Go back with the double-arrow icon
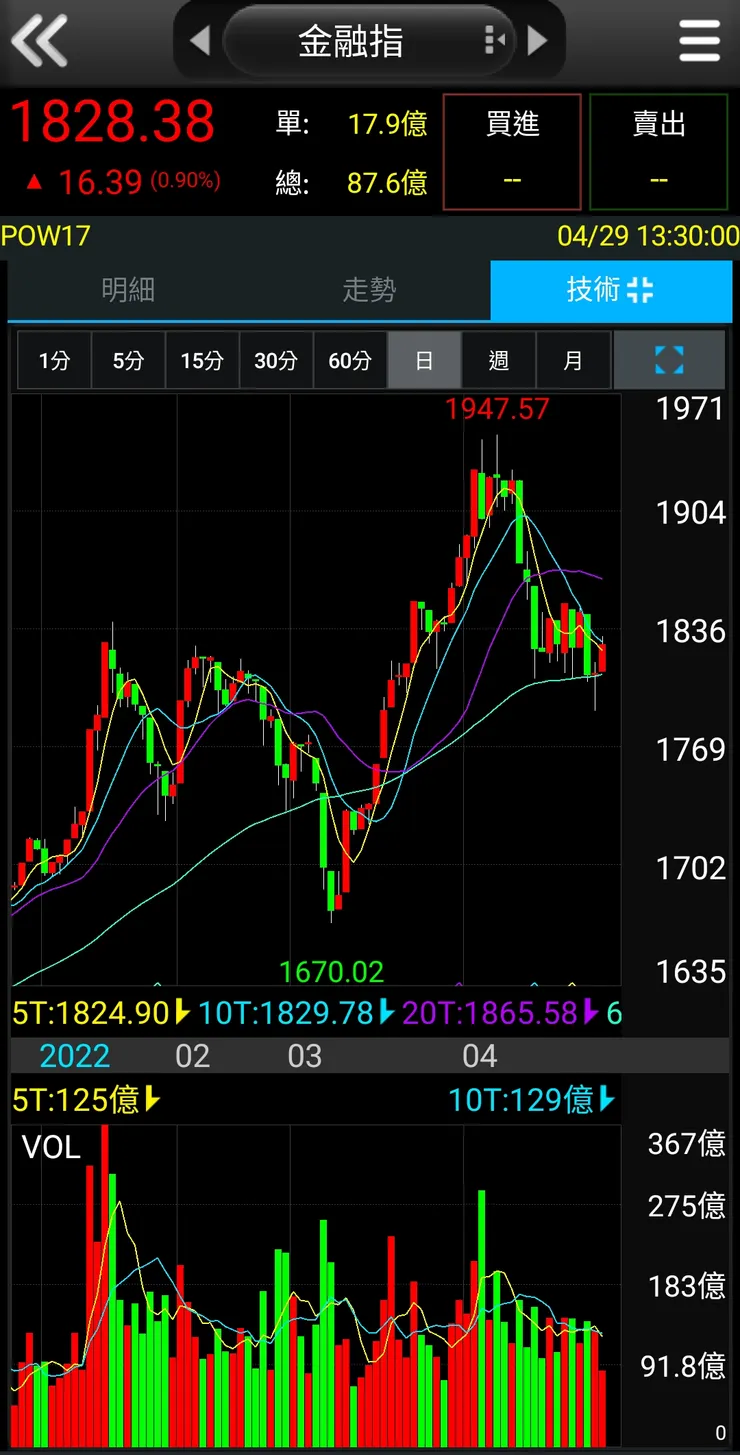Image resolution: width=740 pixels, height=1455 pixels. (40, 41)
